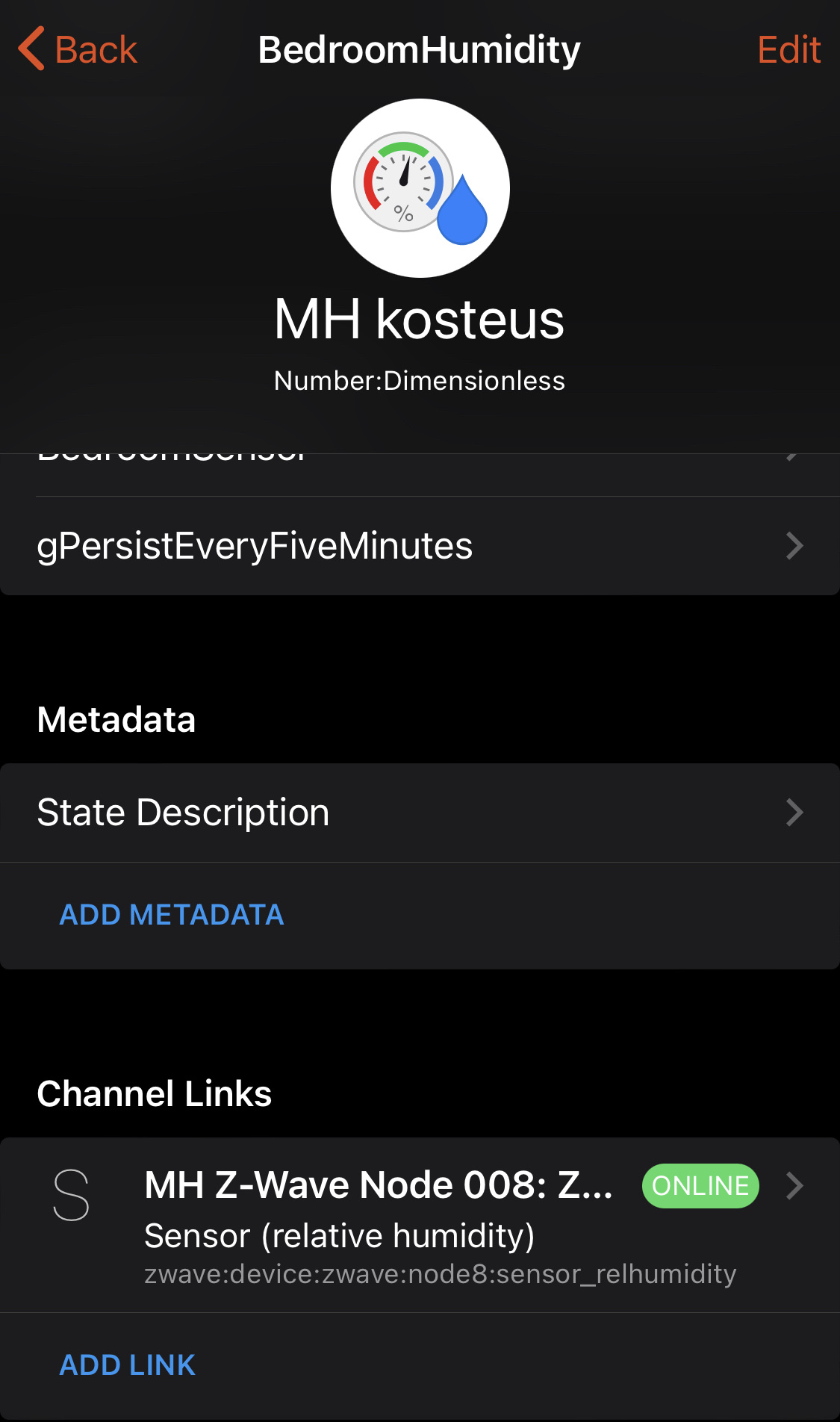Toggle Edit mode for BedroomHumidity

(x=788, y=48)
